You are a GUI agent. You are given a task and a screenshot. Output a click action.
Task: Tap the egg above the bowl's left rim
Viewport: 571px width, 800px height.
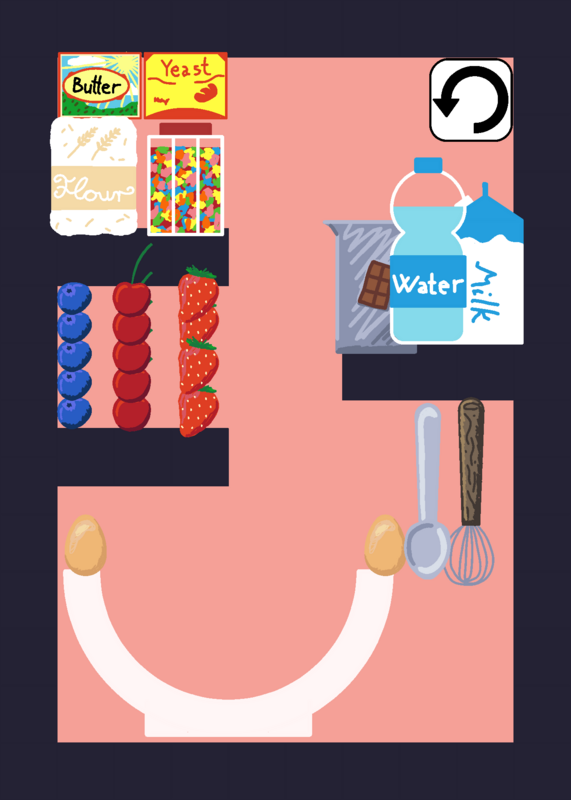[x=85, y=545]
